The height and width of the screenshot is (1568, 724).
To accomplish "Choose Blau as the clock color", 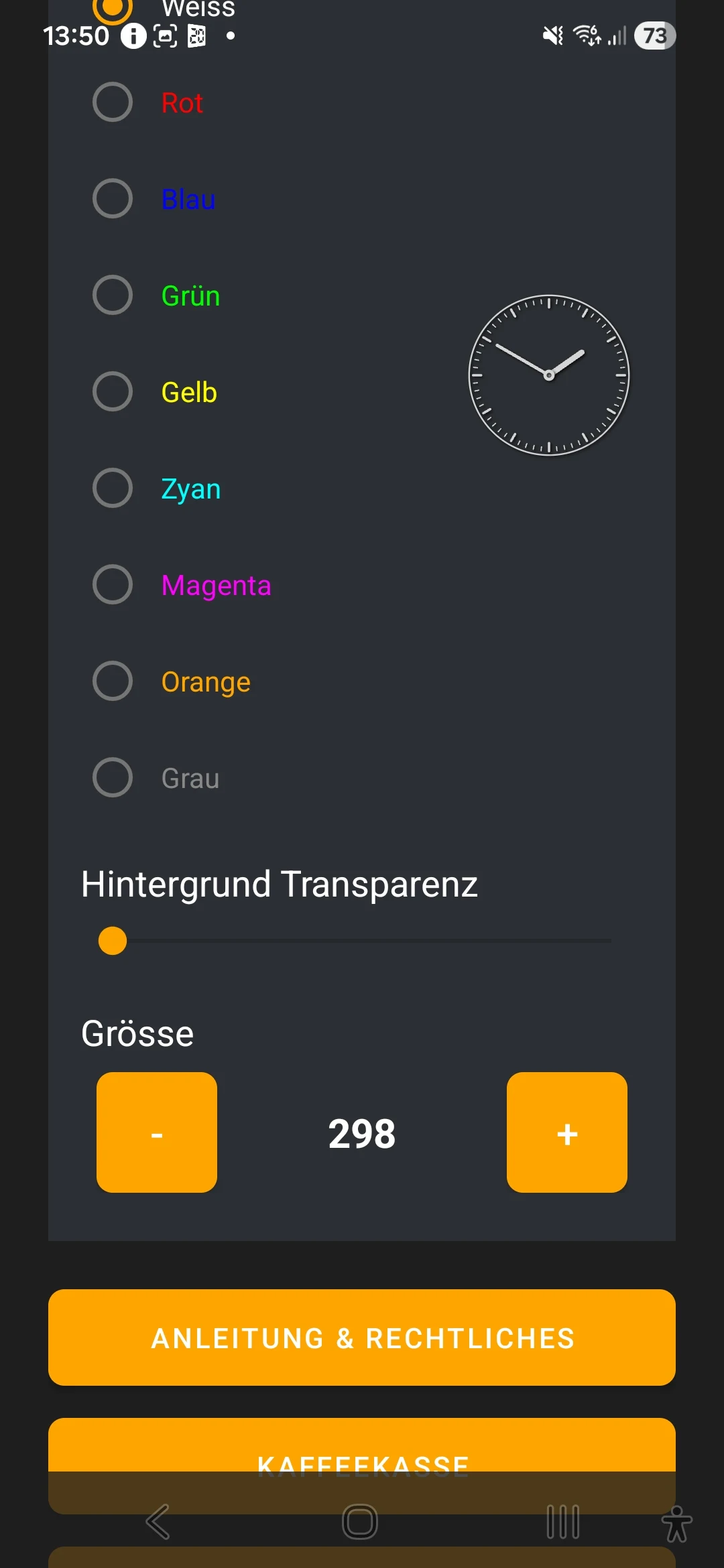I will [113, 198].
